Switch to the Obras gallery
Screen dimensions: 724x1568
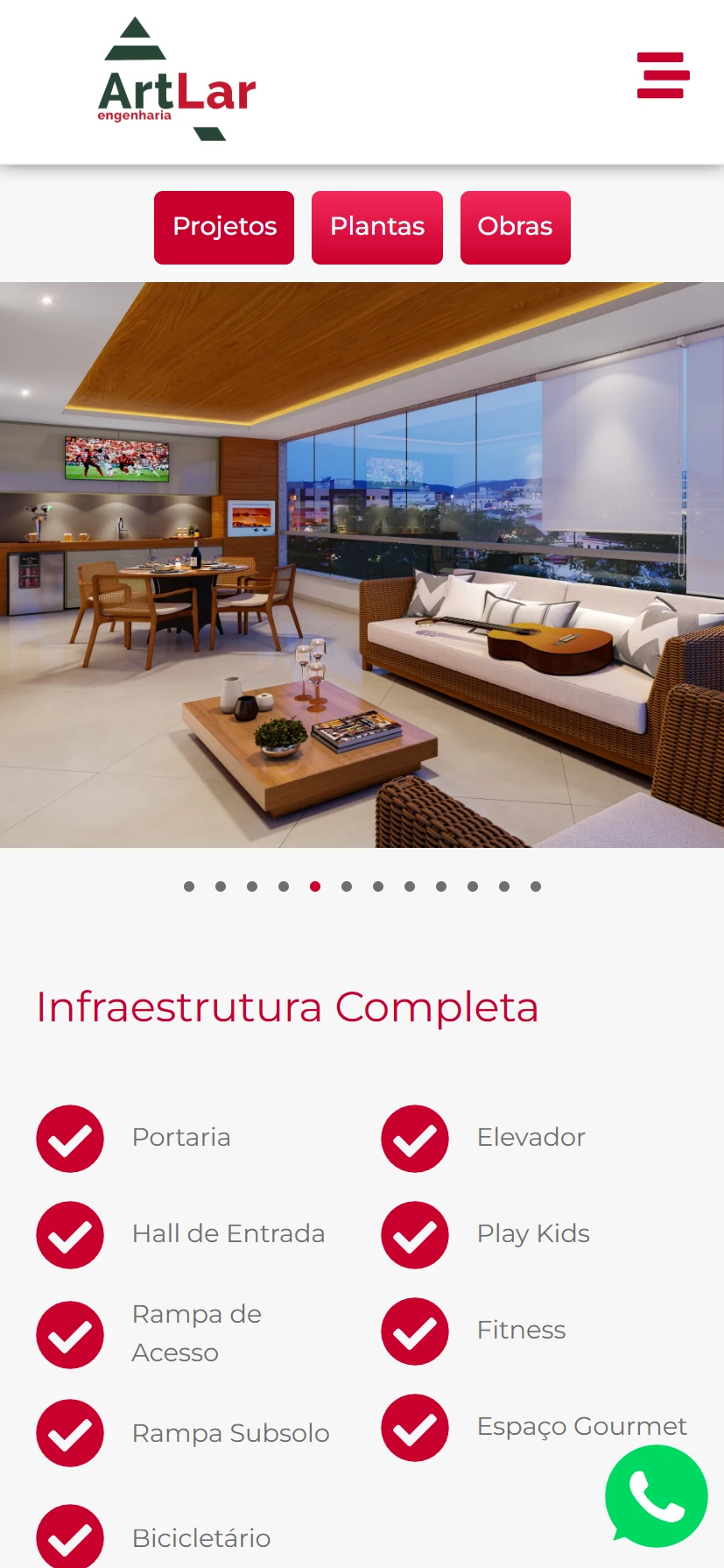tap(515, 227)
